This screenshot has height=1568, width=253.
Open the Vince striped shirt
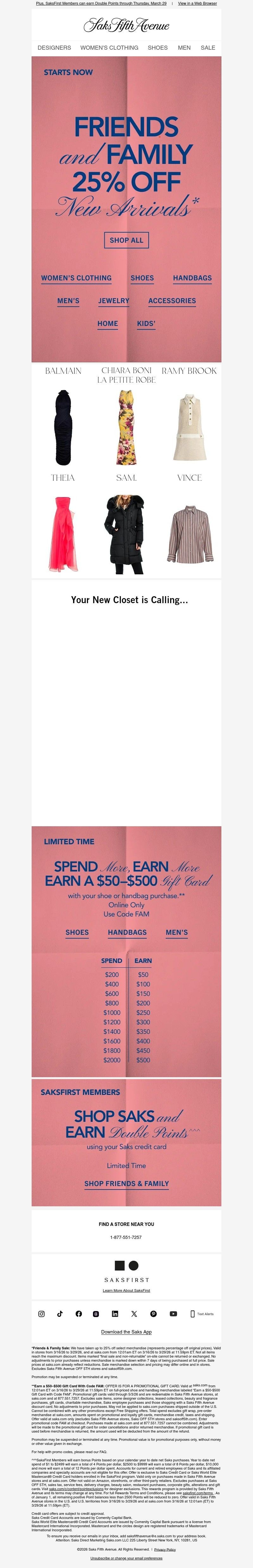tap(189, 534)
